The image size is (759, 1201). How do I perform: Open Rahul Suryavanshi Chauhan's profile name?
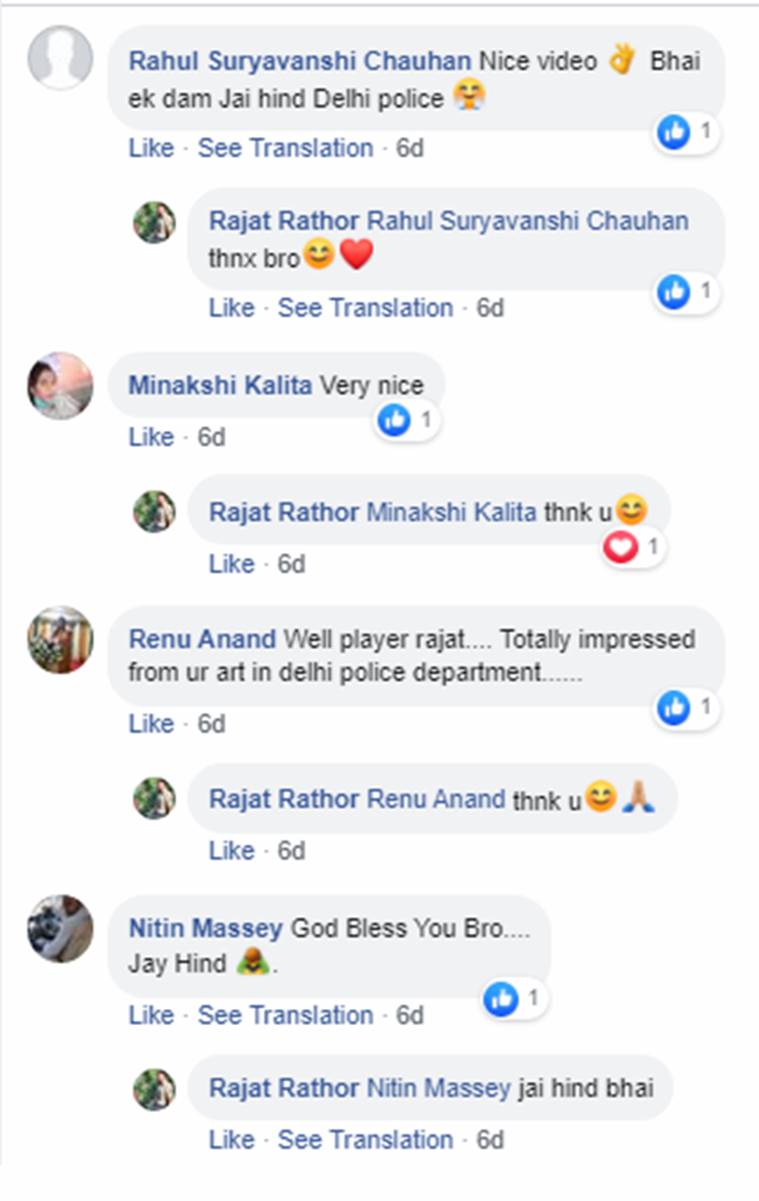pyautogui.click(x=299, y=61)
